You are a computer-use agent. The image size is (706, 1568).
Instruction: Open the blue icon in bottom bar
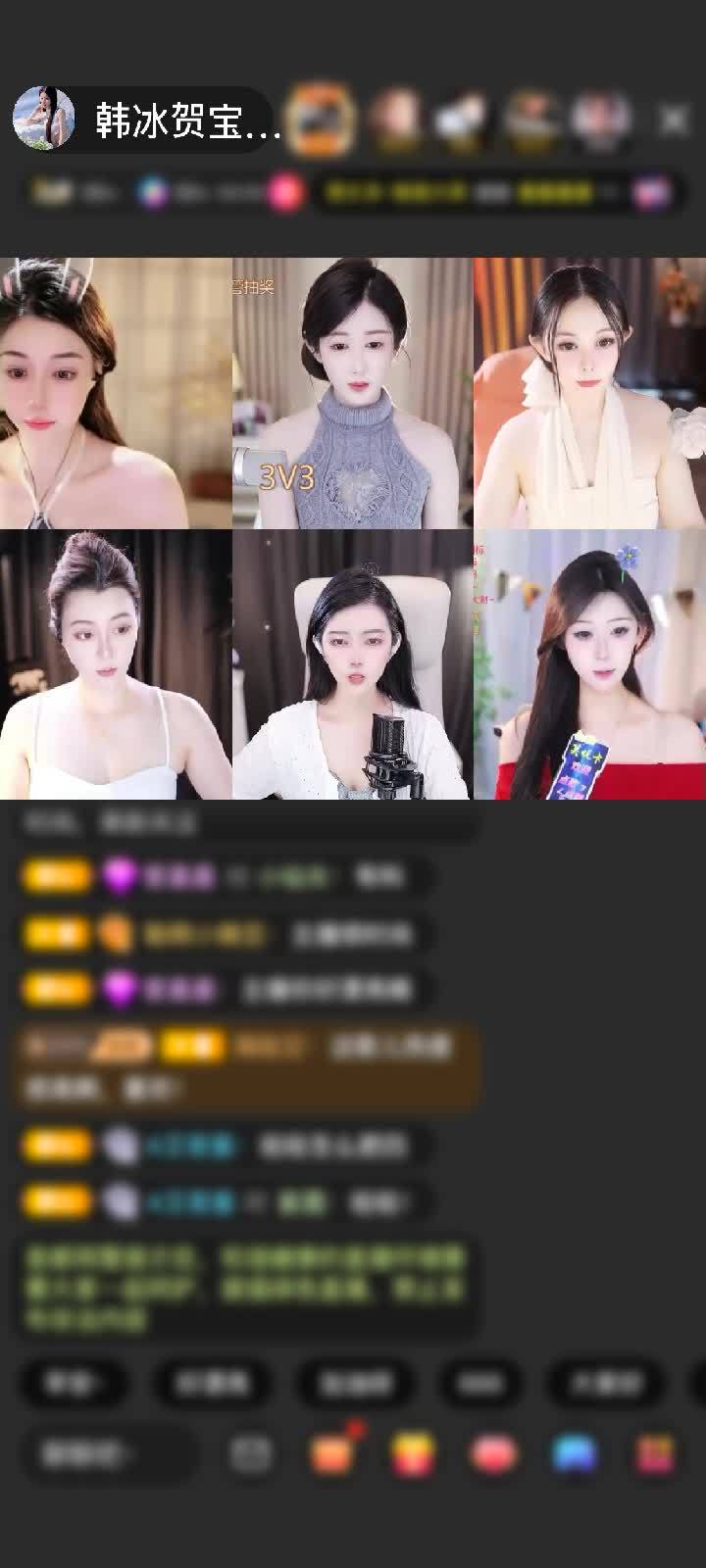coord(575,1455)
